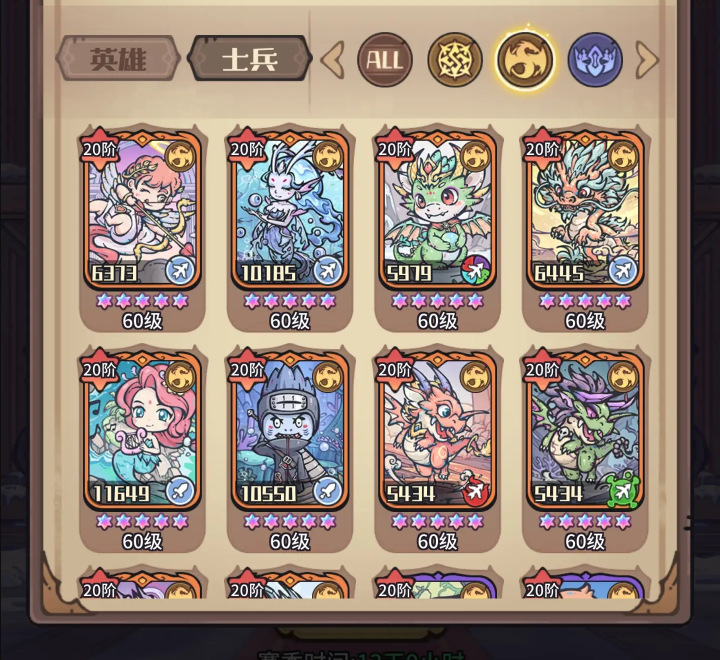720x660 pixels.
Task: Select the blue crown faction filter
Action: click(x=595, y=60)
